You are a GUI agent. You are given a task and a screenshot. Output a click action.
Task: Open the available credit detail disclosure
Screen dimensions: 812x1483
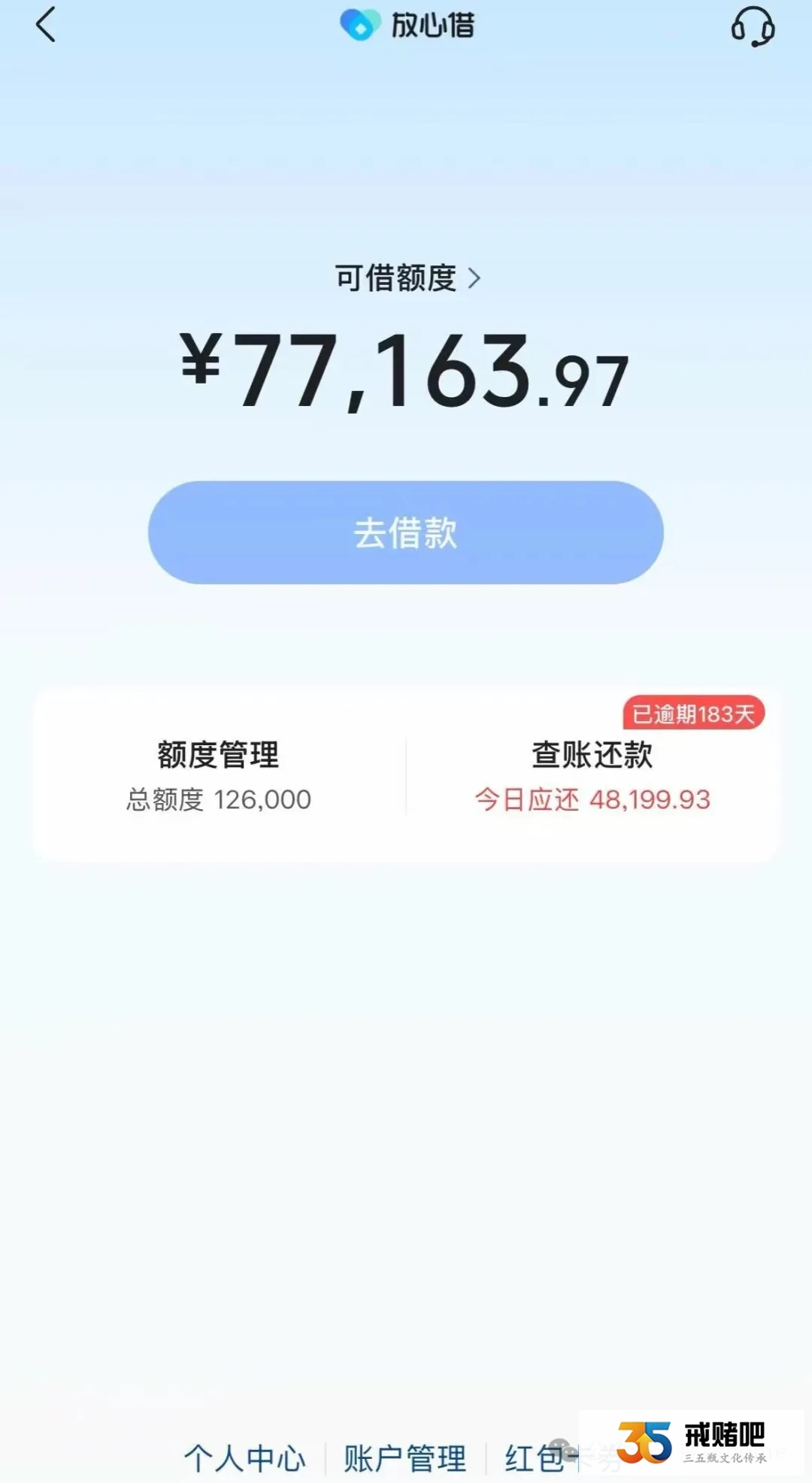pos(475,278)
